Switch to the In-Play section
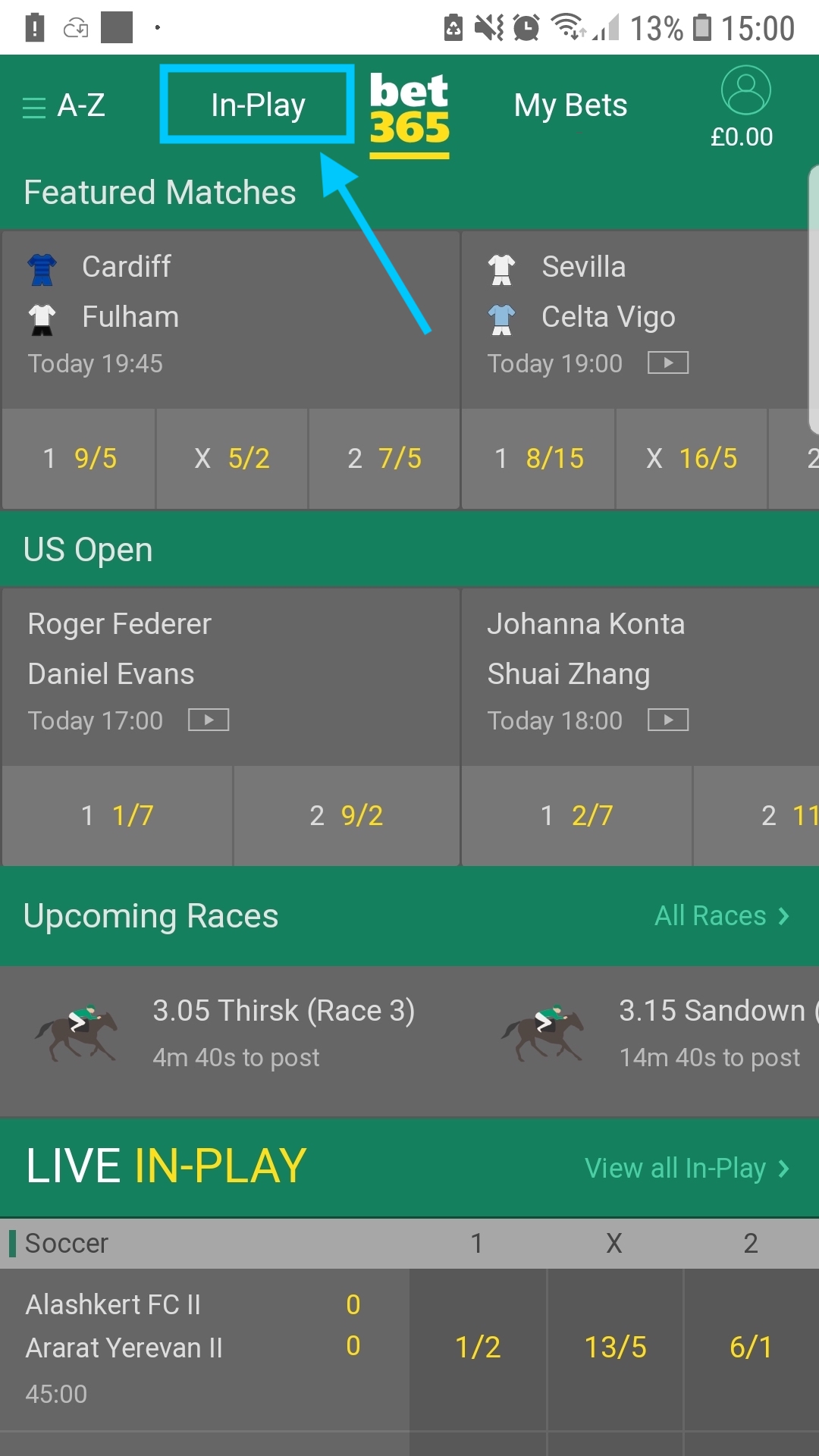 (258, 105)
